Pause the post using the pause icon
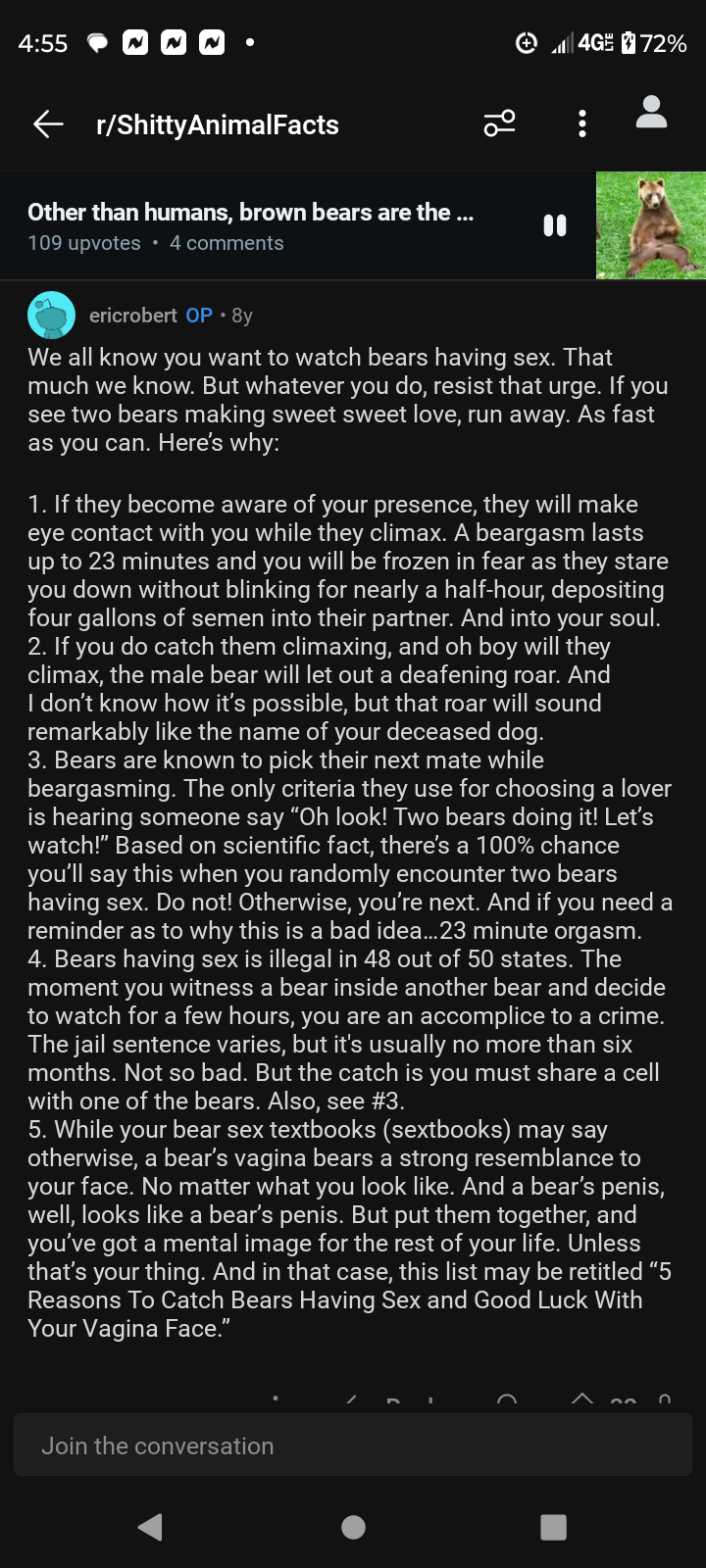The width and height of the screenshot is (706, 1568). pos(555,225)
